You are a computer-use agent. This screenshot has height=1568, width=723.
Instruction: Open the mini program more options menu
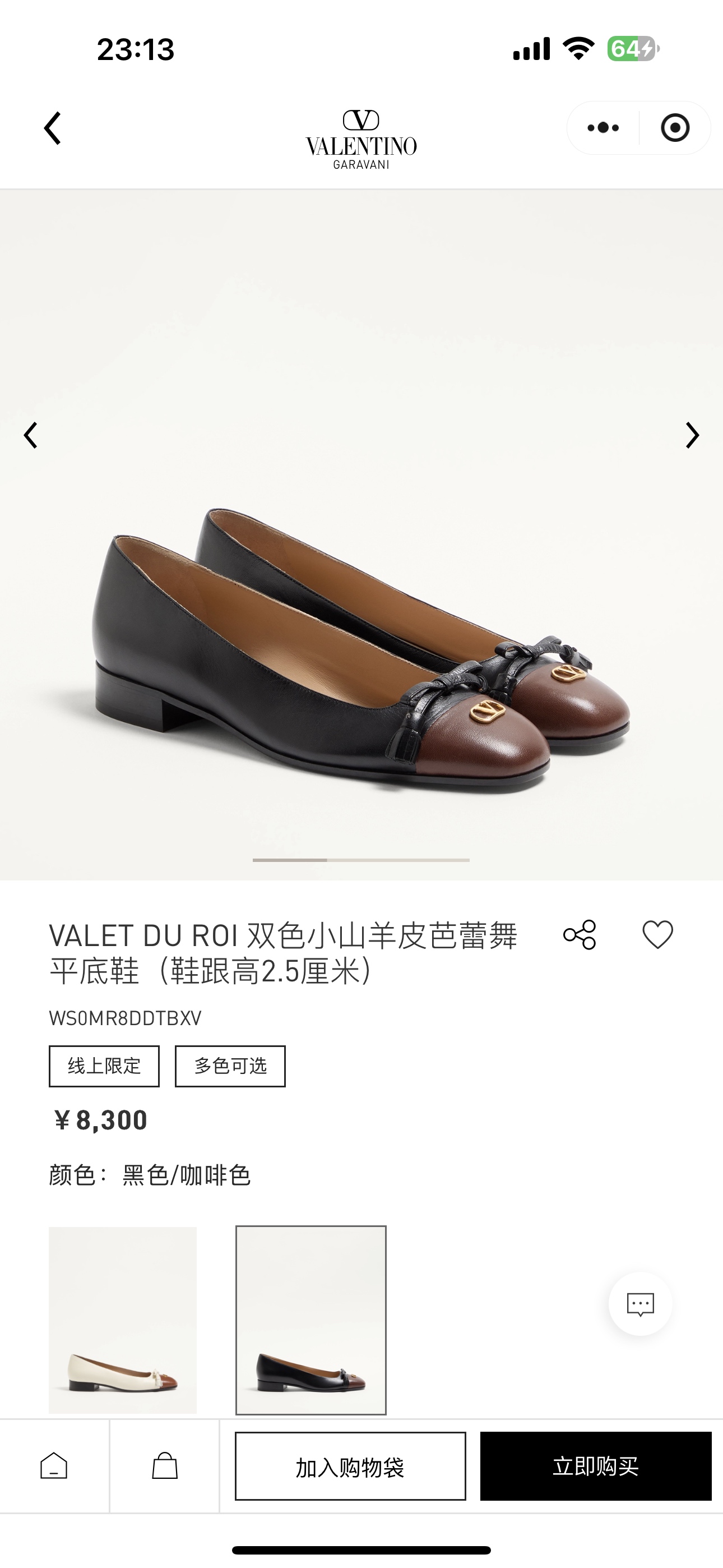pos(603,128)
